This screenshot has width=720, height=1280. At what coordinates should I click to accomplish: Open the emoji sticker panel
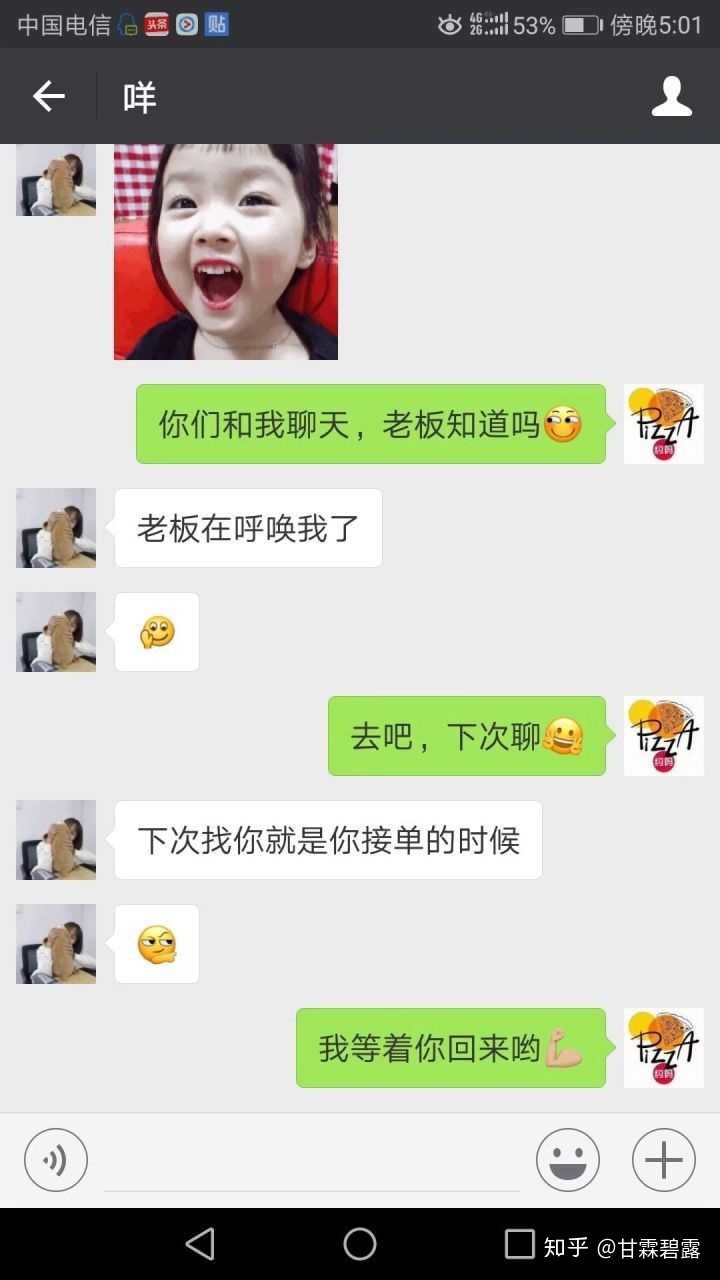pyautogui.click(x=568, y=1160)
